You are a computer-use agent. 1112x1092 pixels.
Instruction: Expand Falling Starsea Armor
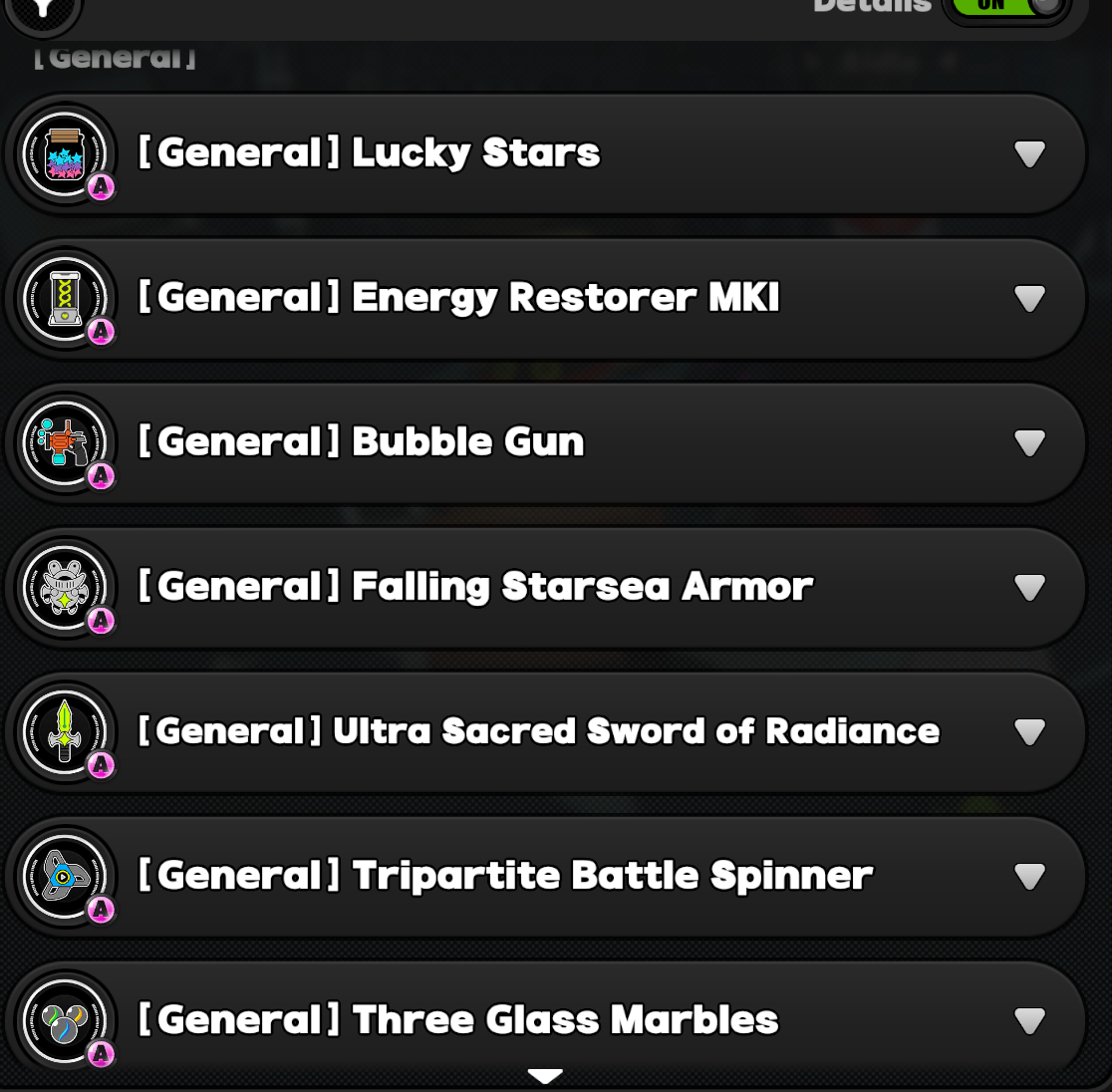click(1029, 588)
